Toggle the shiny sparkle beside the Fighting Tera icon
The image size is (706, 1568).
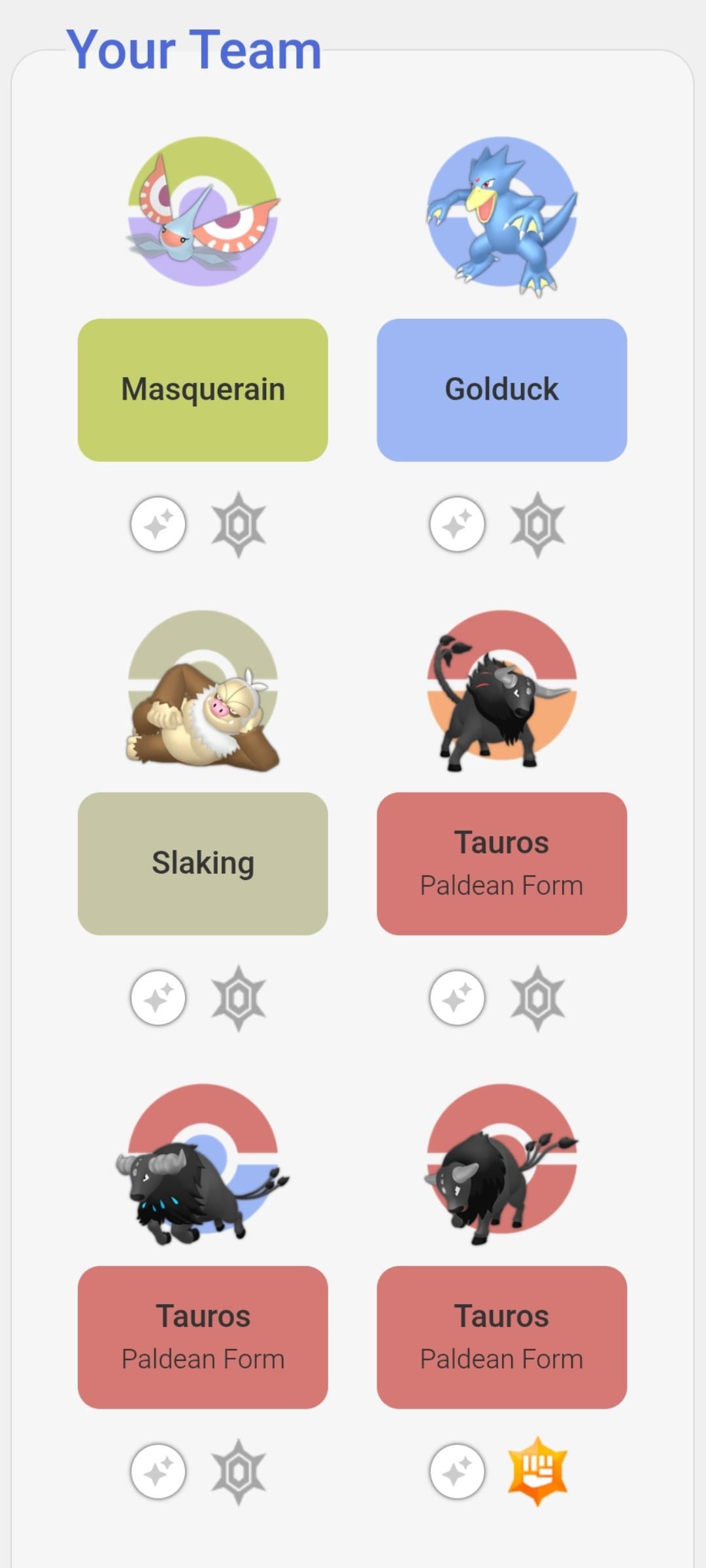point(457,1471)
